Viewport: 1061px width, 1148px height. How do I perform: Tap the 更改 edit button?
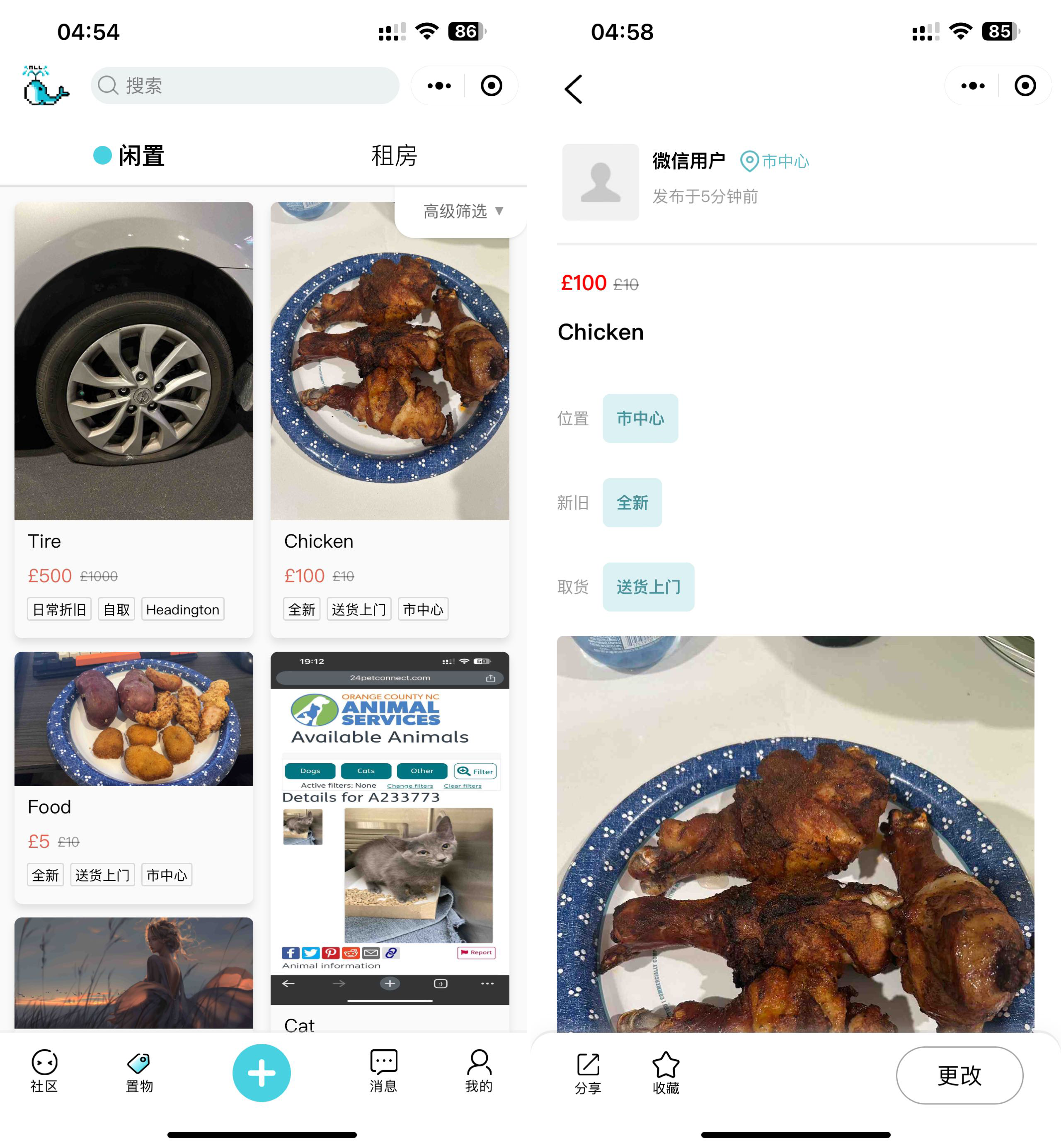pyautogui.click(x=959, y=1075)
